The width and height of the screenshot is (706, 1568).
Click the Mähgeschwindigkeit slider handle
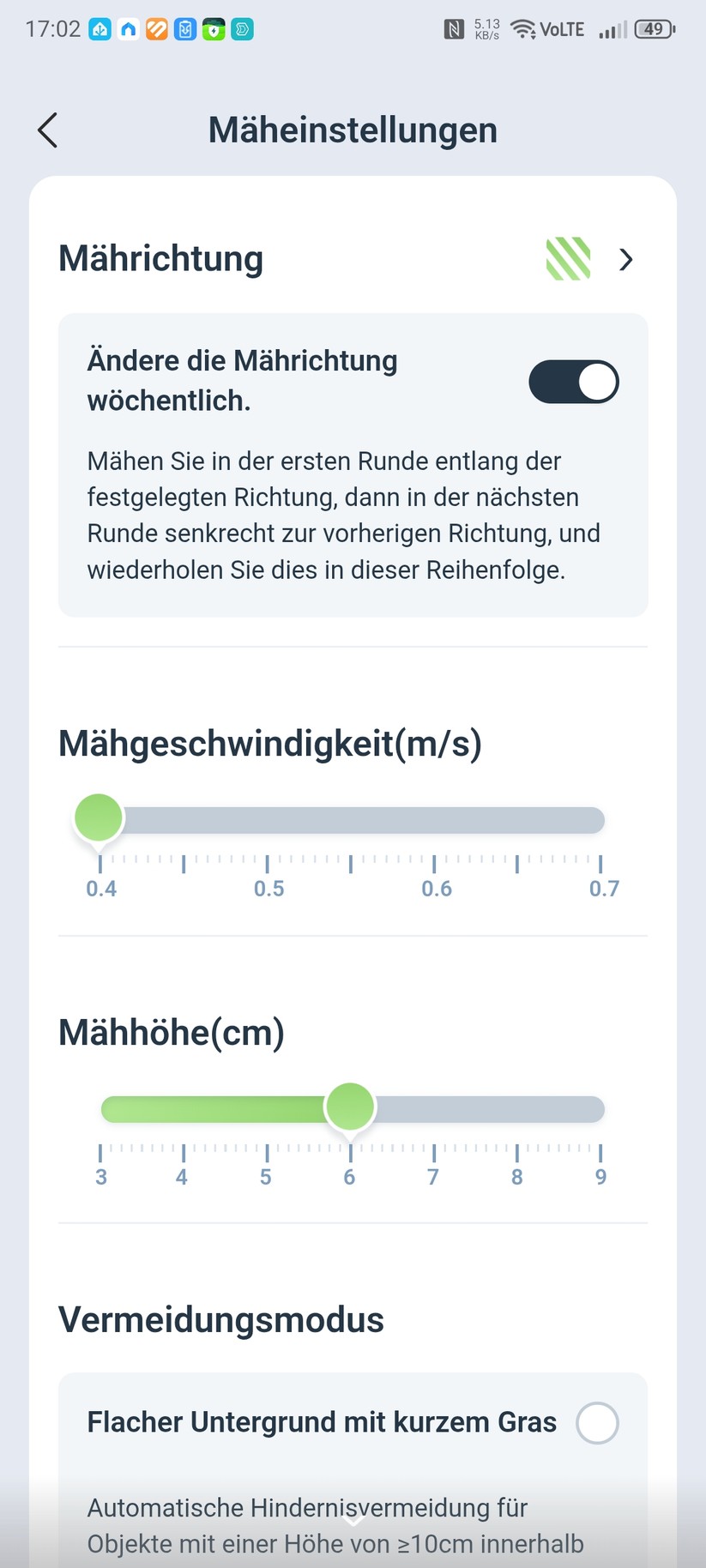coord(99,818)
